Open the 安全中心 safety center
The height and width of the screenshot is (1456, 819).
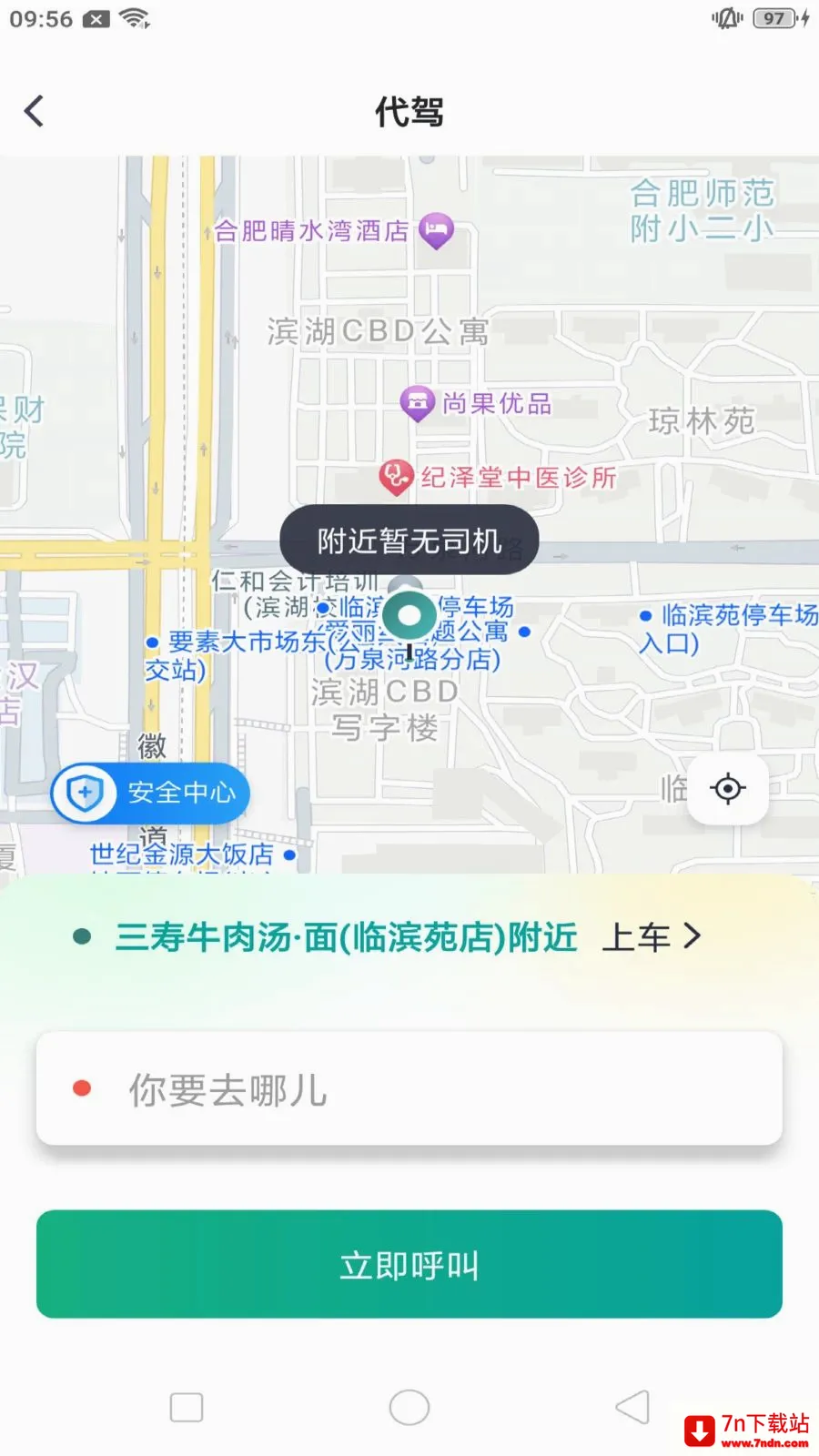click(x=150, y=793)
